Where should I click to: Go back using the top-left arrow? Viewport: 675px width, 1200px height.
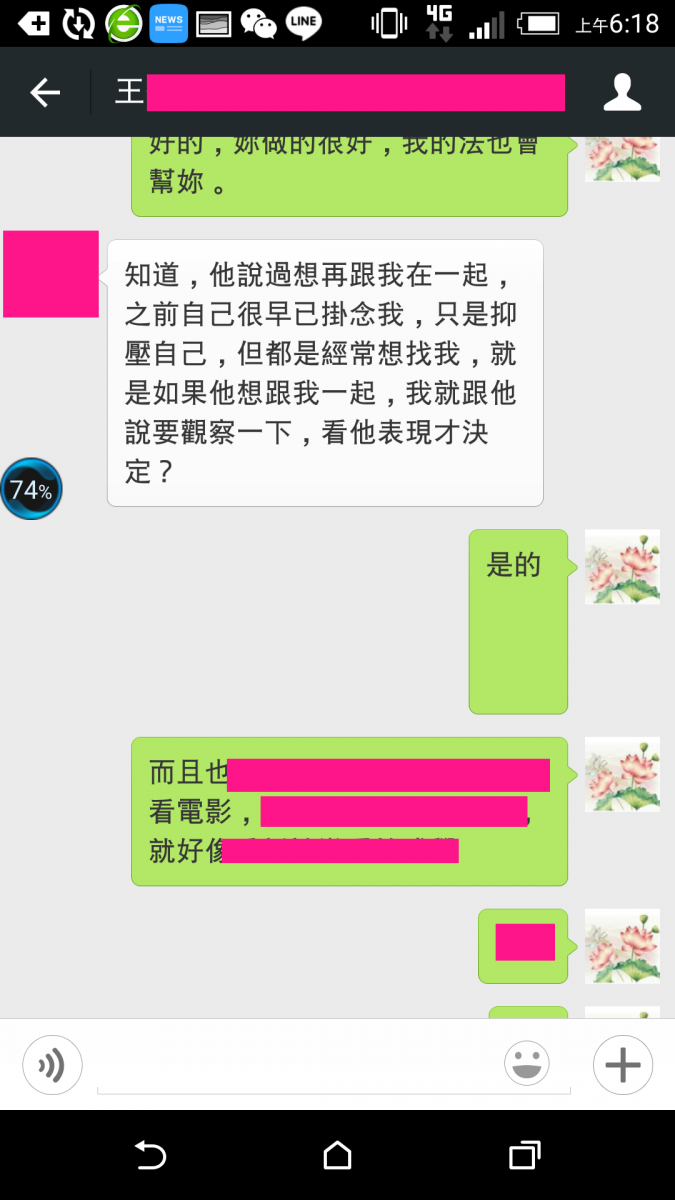[45, 93]
